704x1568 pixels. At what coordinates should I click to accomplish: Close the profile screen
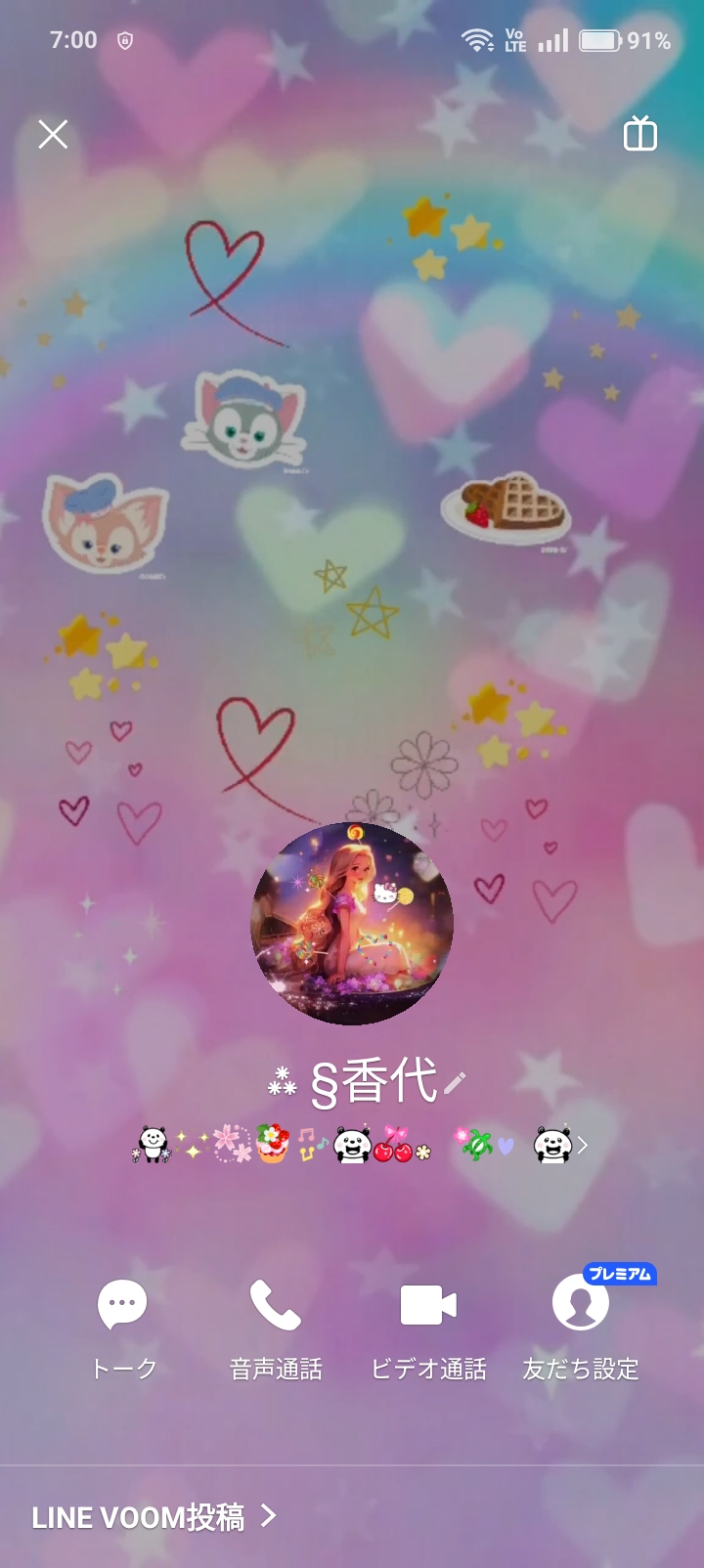click(x=53, y=134)
